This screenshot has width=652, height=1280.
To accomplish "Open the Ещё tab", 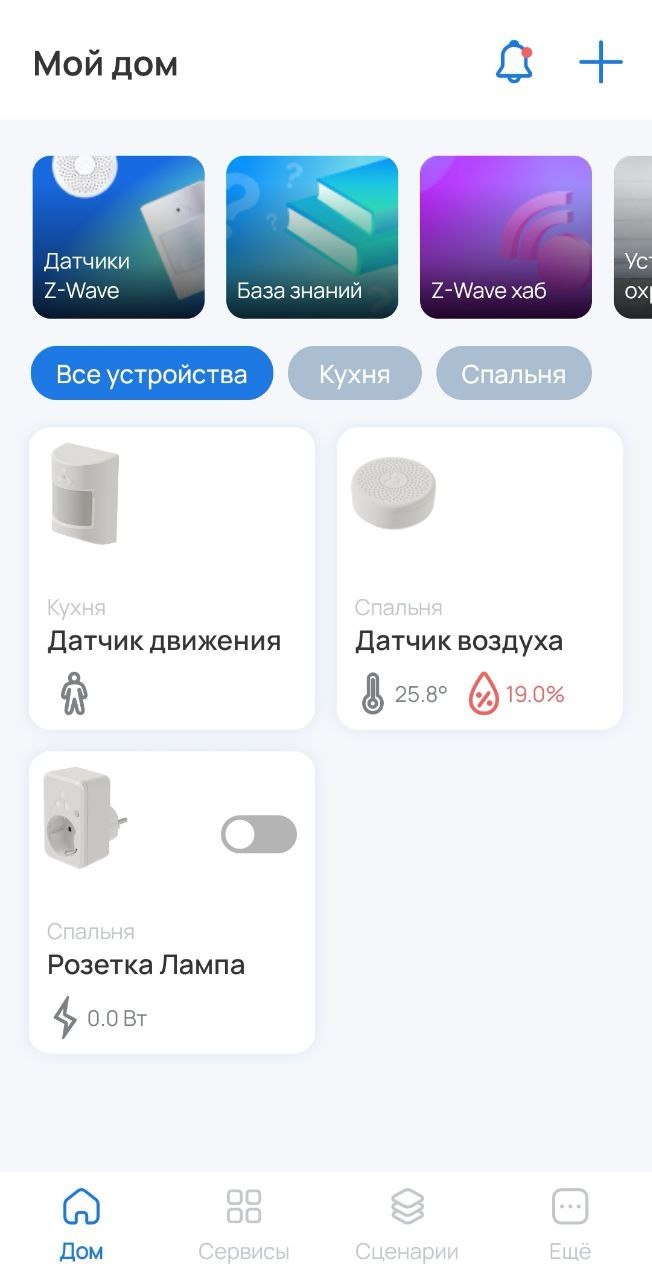I will (x=570, y=1223).
